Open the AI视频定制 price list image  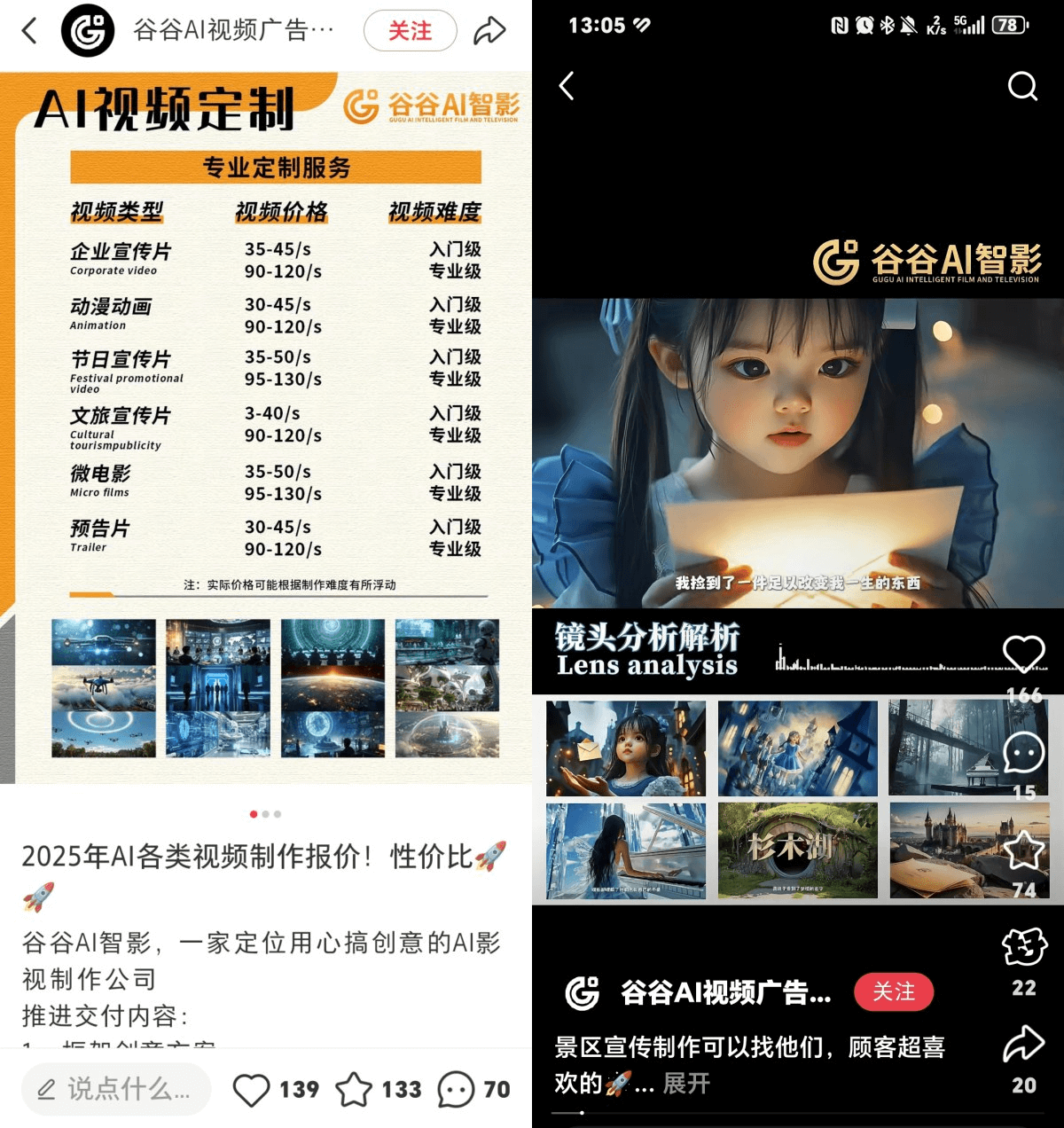point(266,426)
